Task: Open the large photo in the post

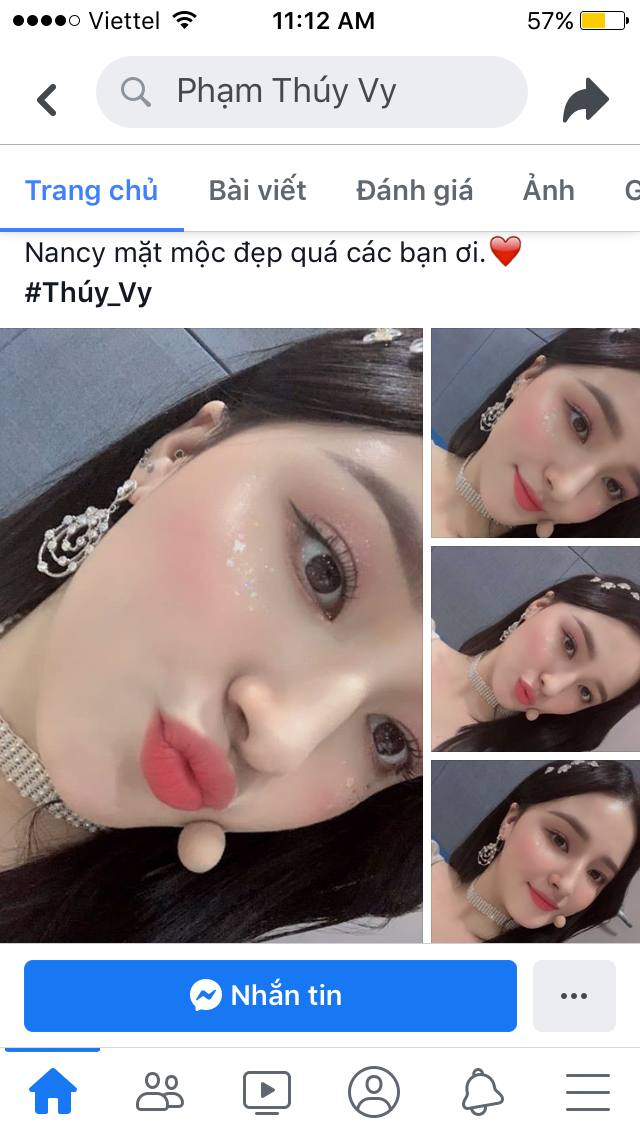Action: (x=211, y=635)
